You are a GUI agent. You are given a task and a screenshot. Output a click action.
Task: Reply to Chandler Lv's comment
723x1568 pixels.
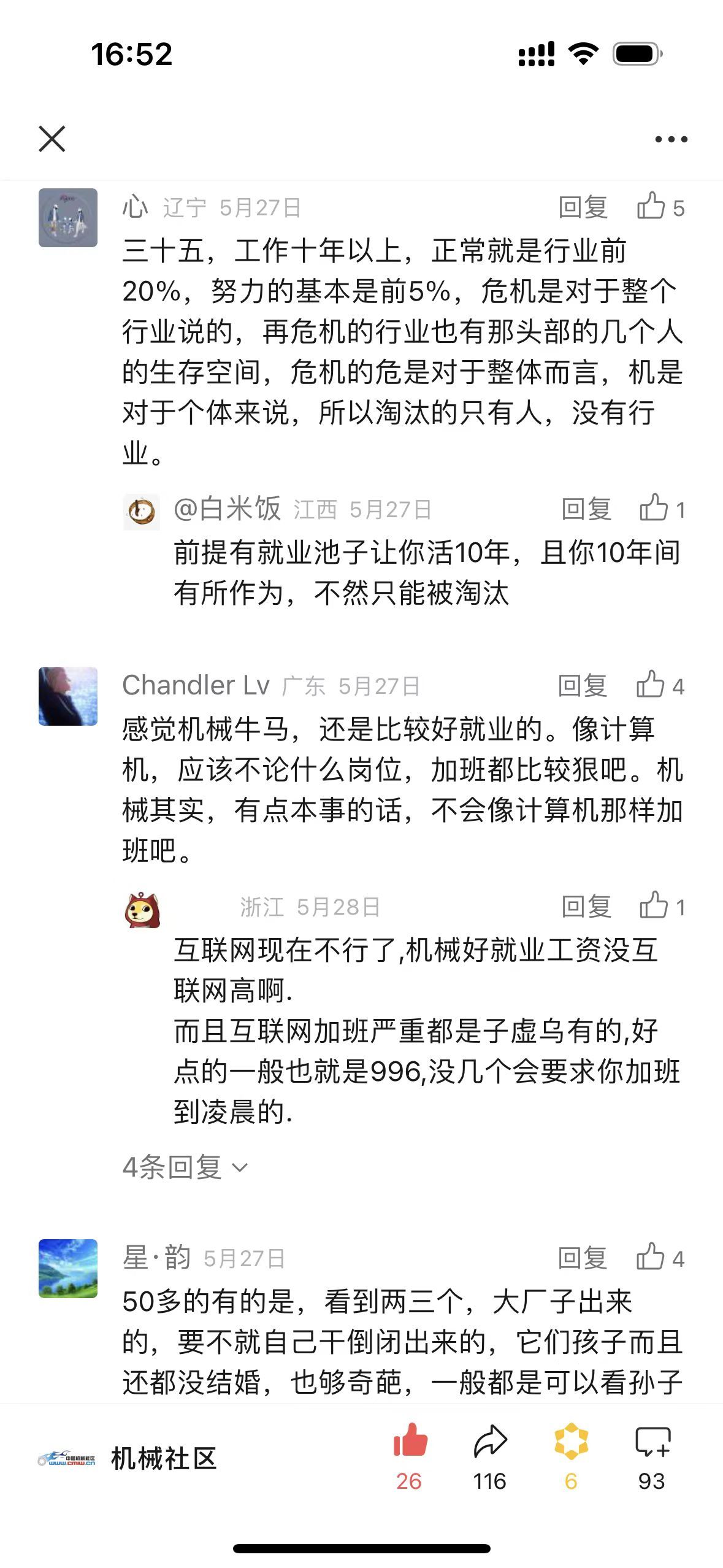click(582, 686)
